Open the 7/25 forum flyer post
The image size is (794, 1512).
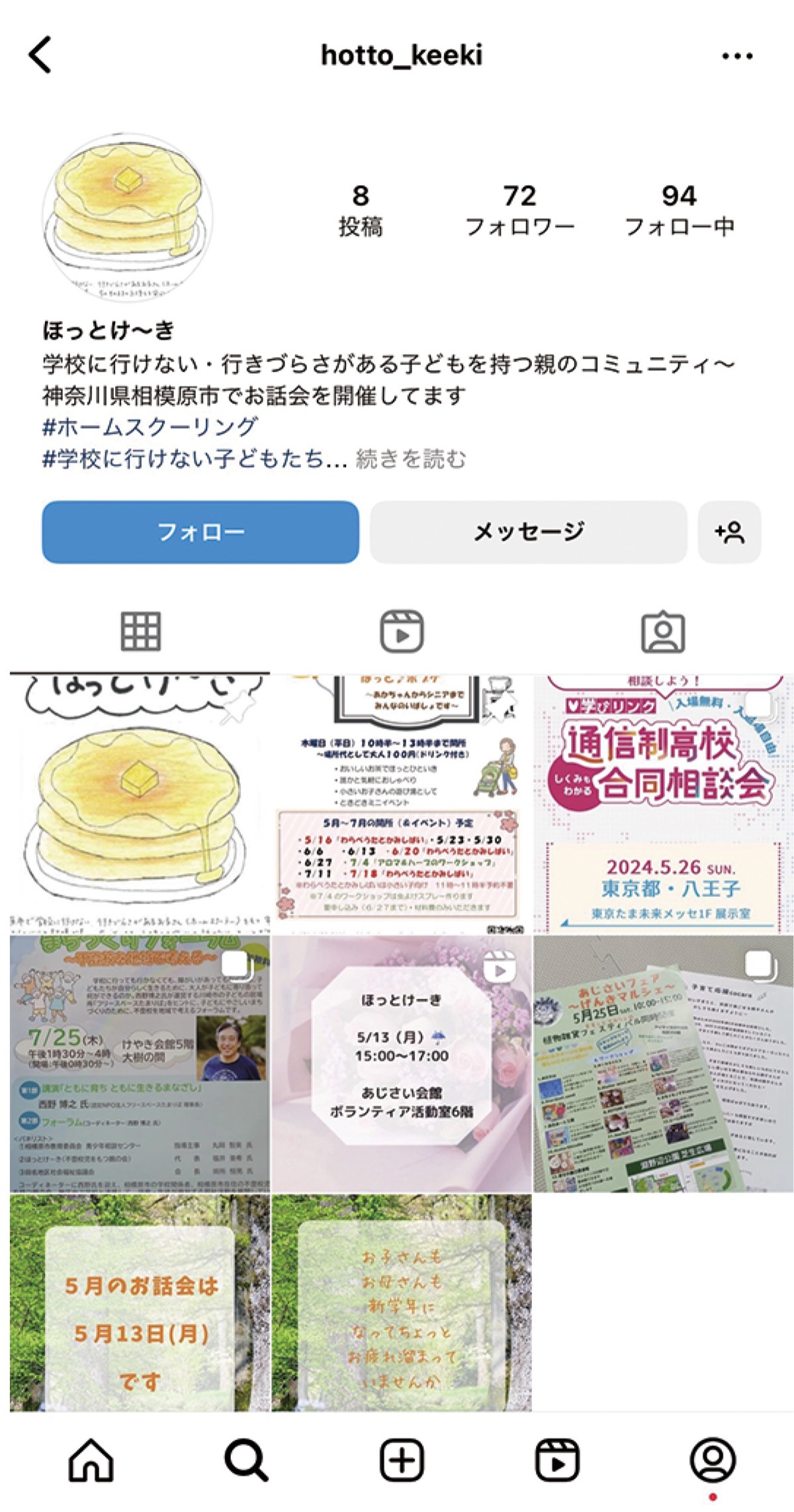click(x=140, y=1064)
